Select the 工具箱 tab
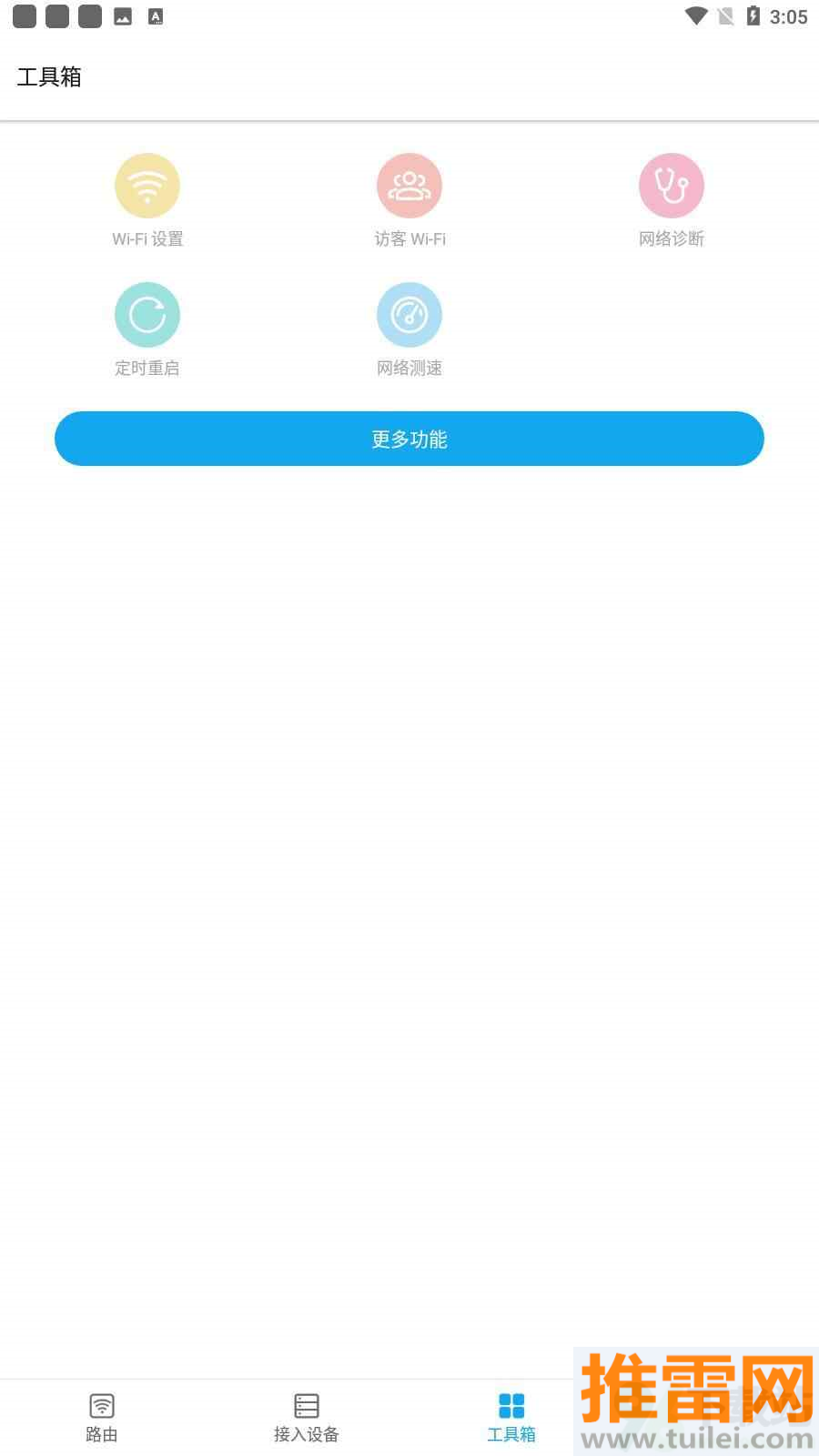 [x=511, y=1417]
